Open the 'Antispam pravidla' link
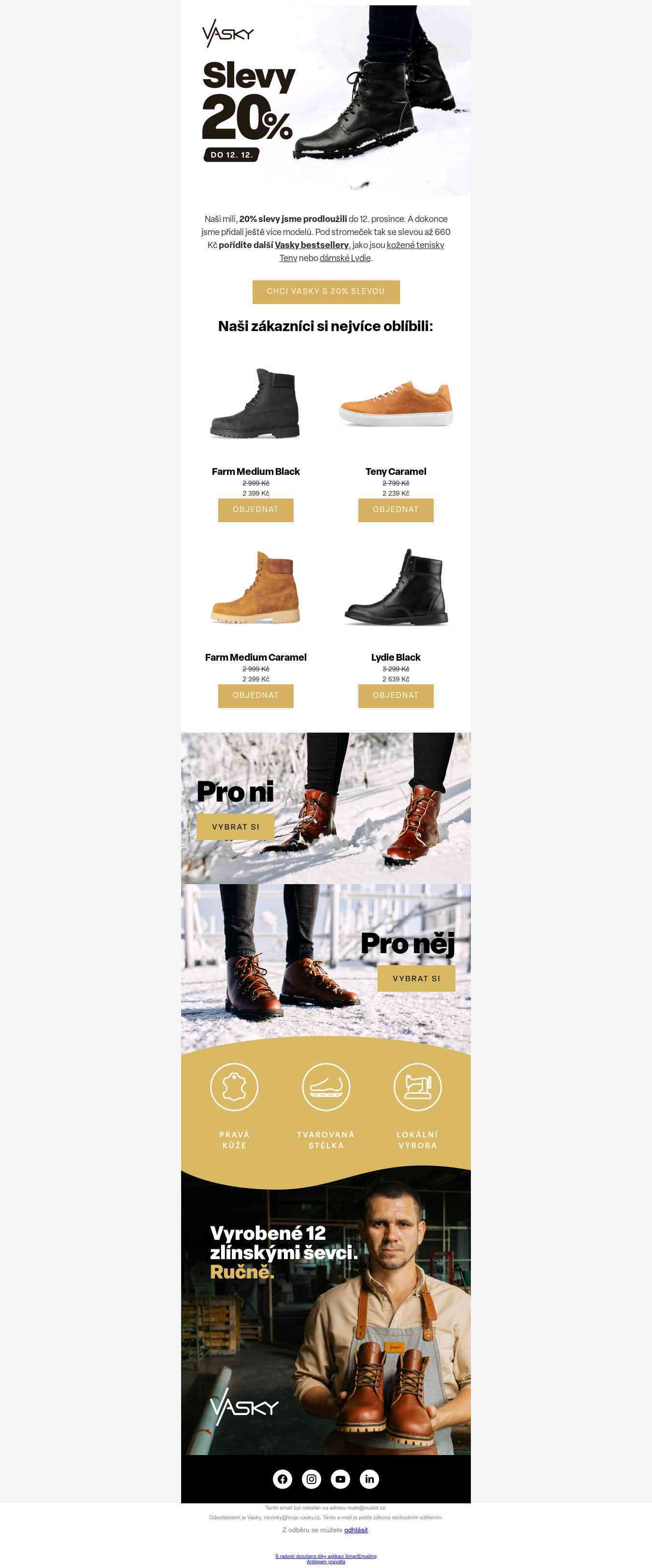 326,1561
